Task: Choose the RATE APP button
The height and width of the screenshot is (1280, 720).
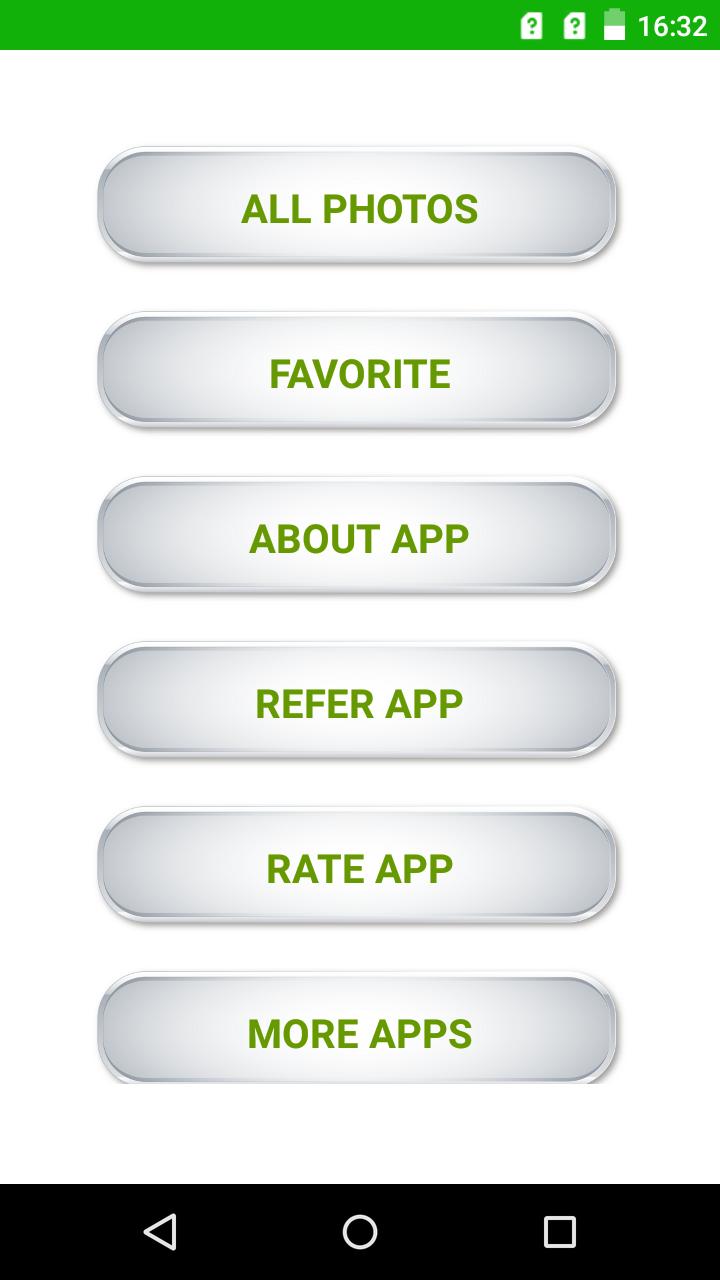Action: click(x=358, y=867)
